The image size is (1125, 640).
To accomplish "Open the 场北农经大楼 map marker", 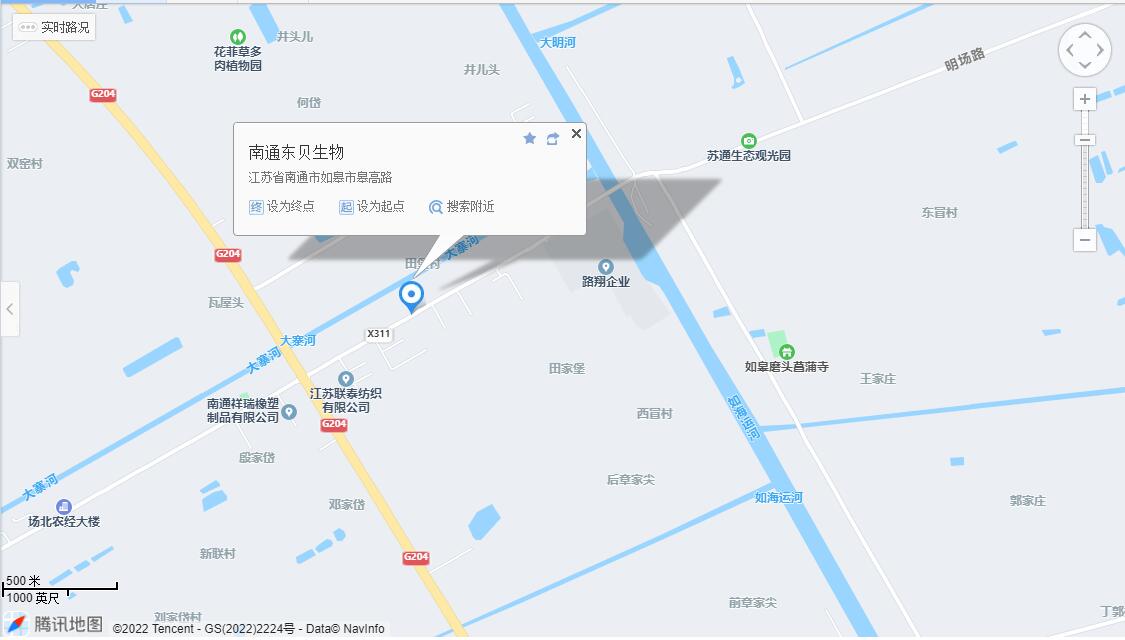I will (64, 507).
